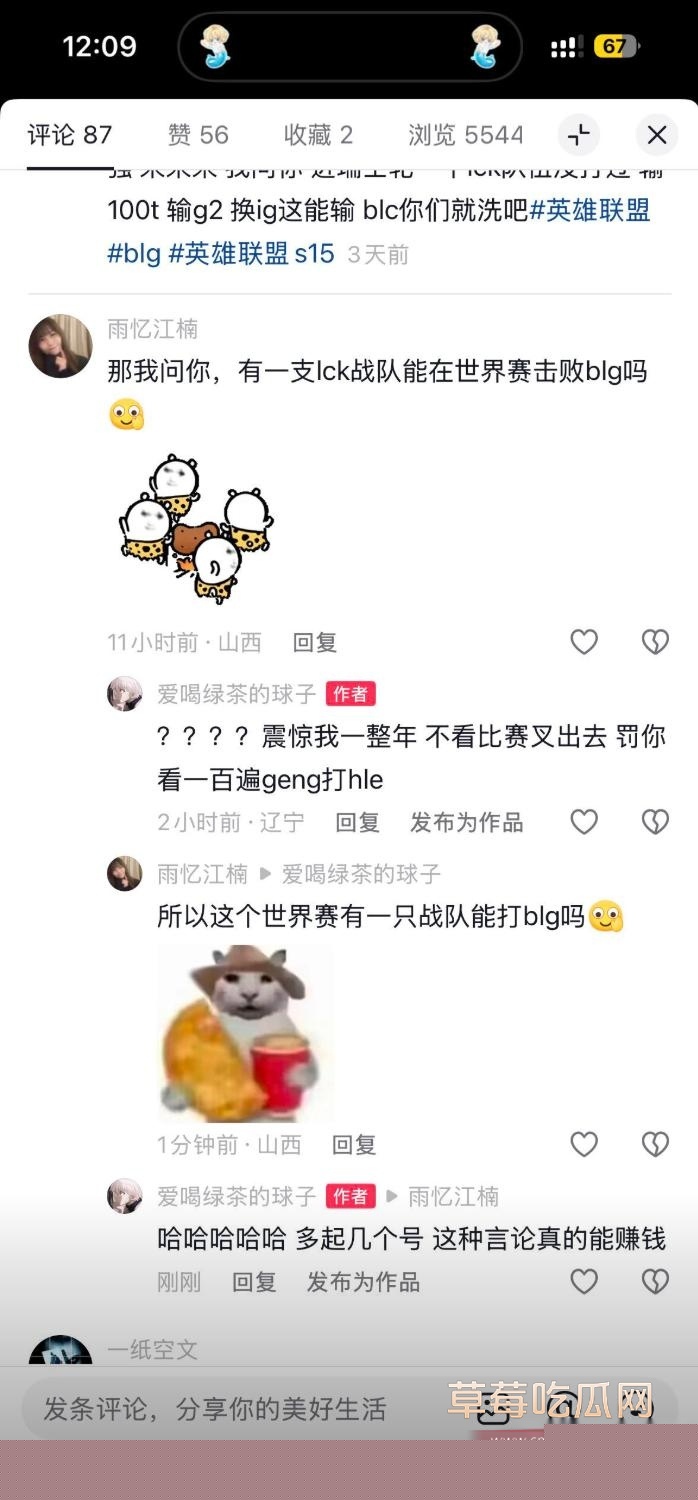Open the #英雄联盟s15 hashtag link
This screenshot has height=1500, width=698.
tap(251, 253)
